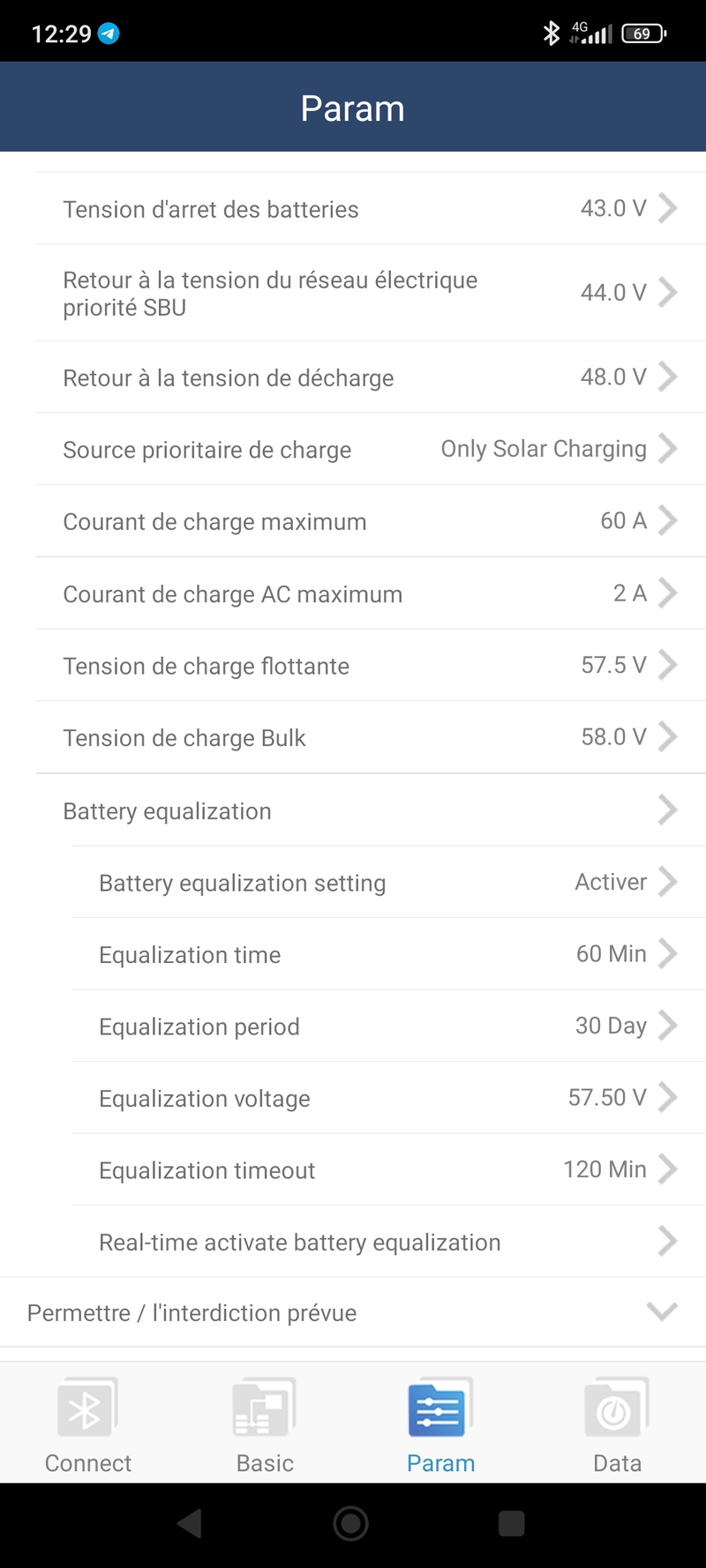Edit Tension de charge Bulk value

coord(369,737)
